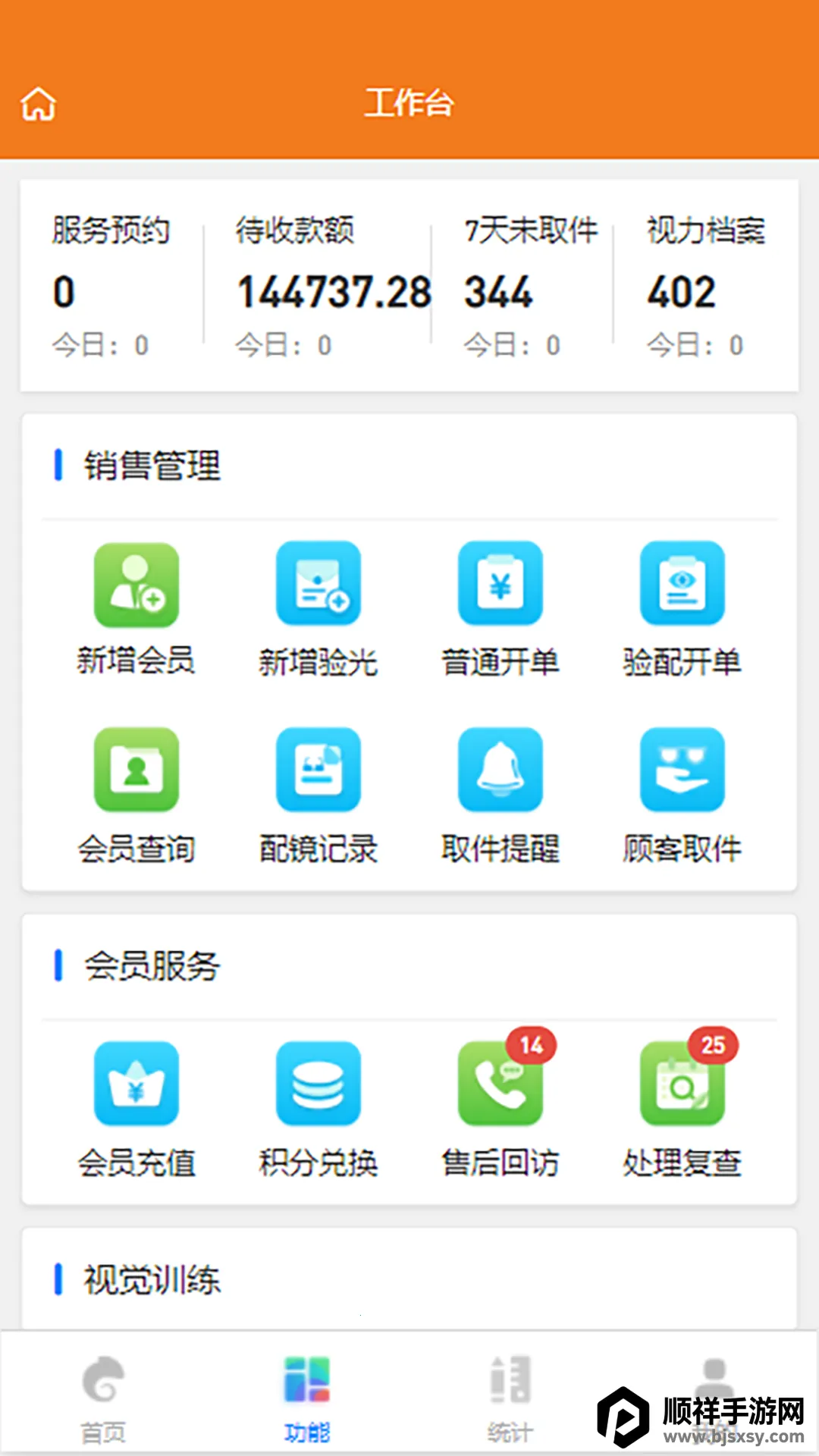Switch to the 统计 tab
The height and width of the screenshot is (1456, 819).
pos(510,1398)
